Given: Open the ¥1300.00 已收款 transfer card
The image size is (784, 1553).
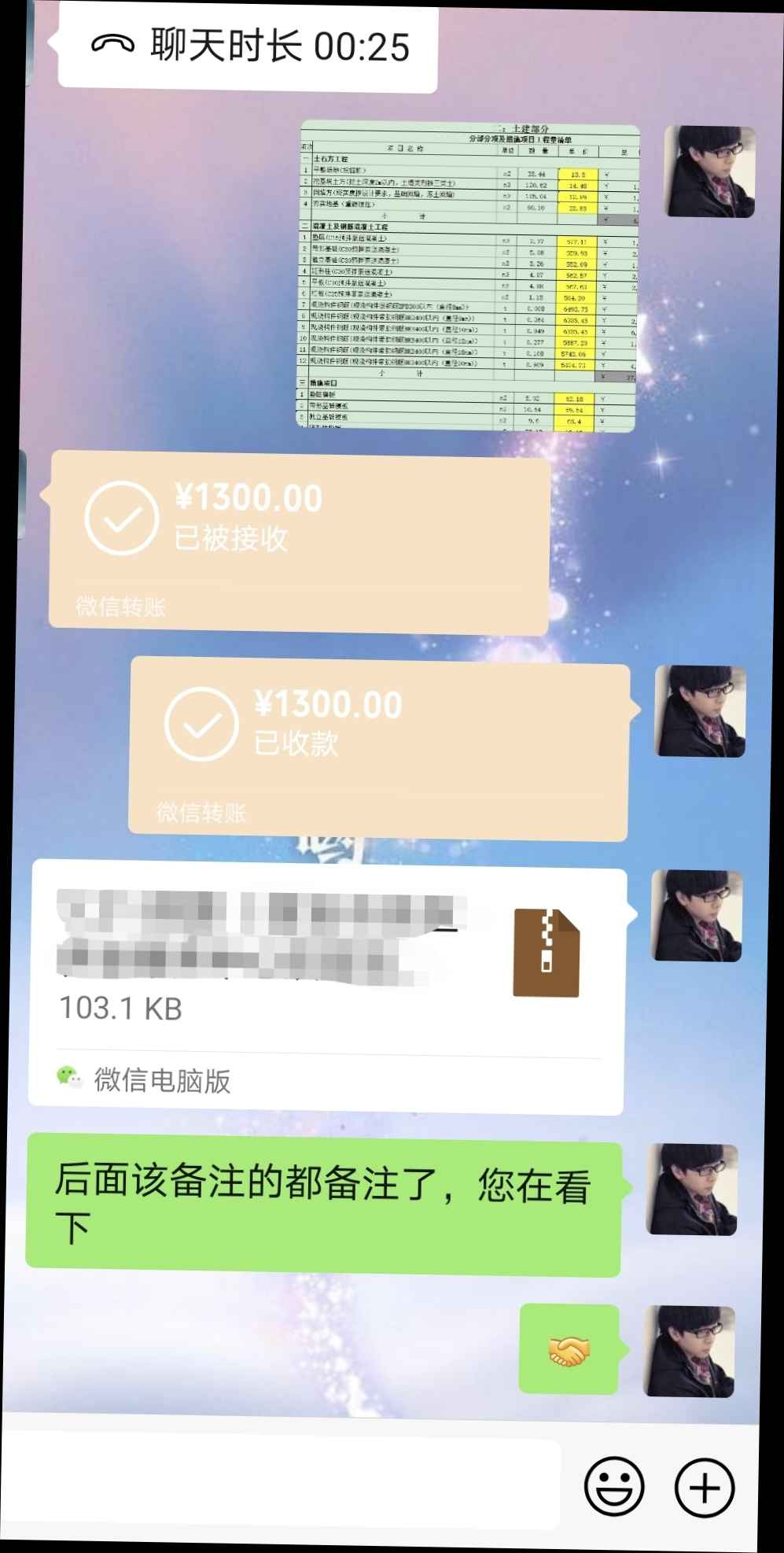Looking at the screenshot, I should 380,750.
